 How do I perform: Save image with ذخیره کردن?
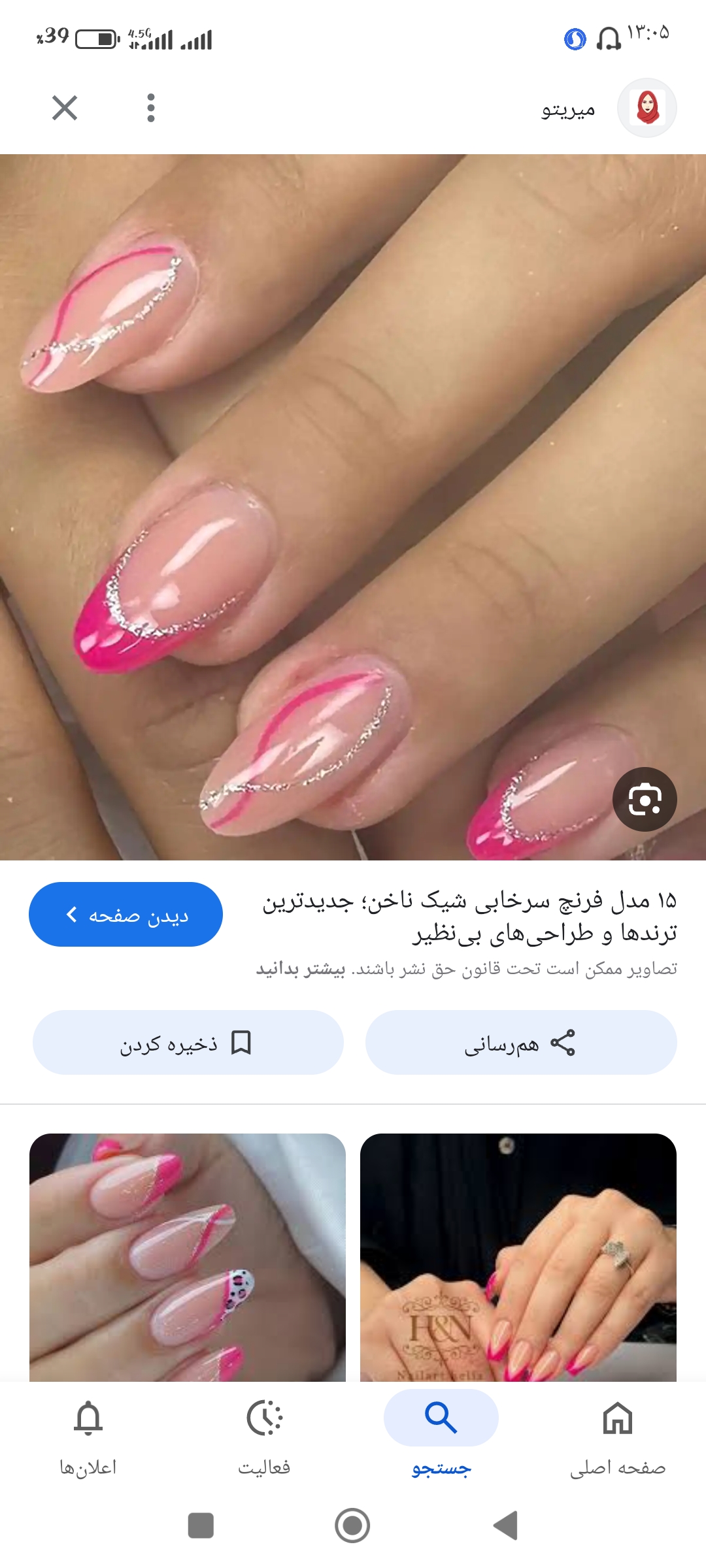pyautogui.click(x=188, y=1043)
